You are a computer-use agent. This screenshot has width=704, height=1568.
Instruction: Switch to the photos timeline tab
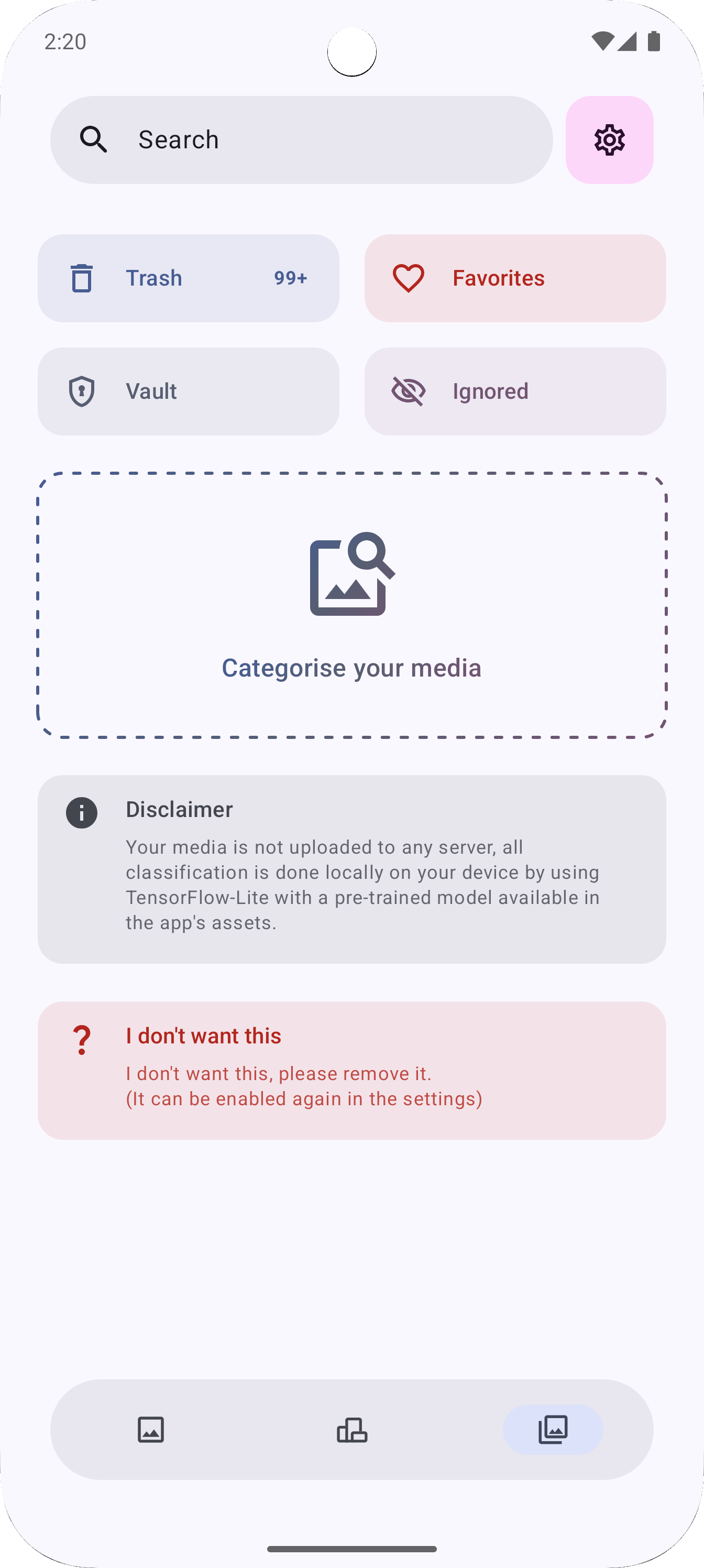(150, 1429)
